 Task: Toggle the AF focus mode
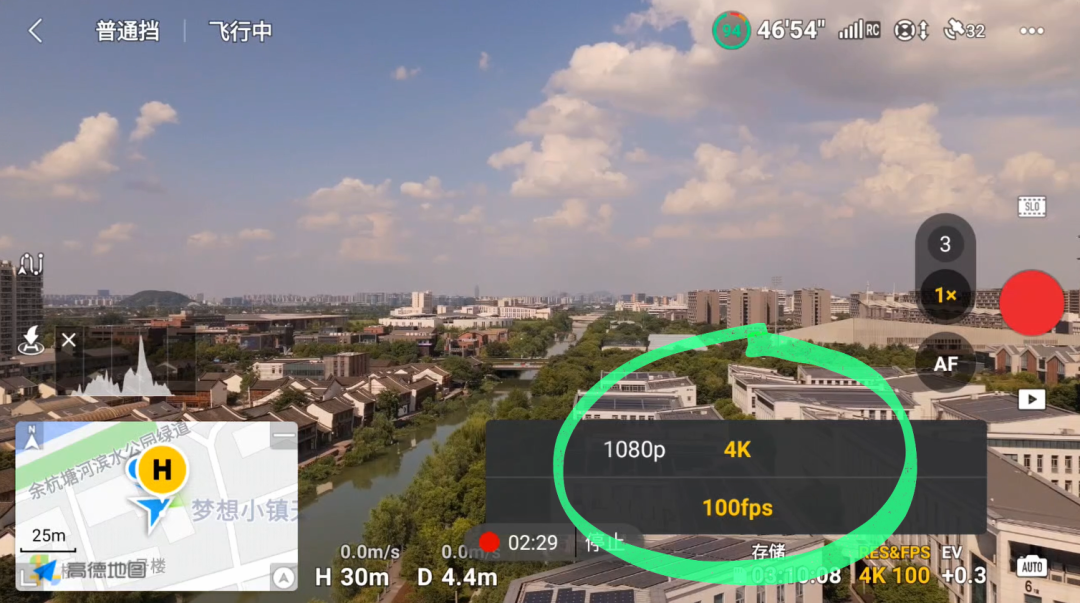point(945,364)
